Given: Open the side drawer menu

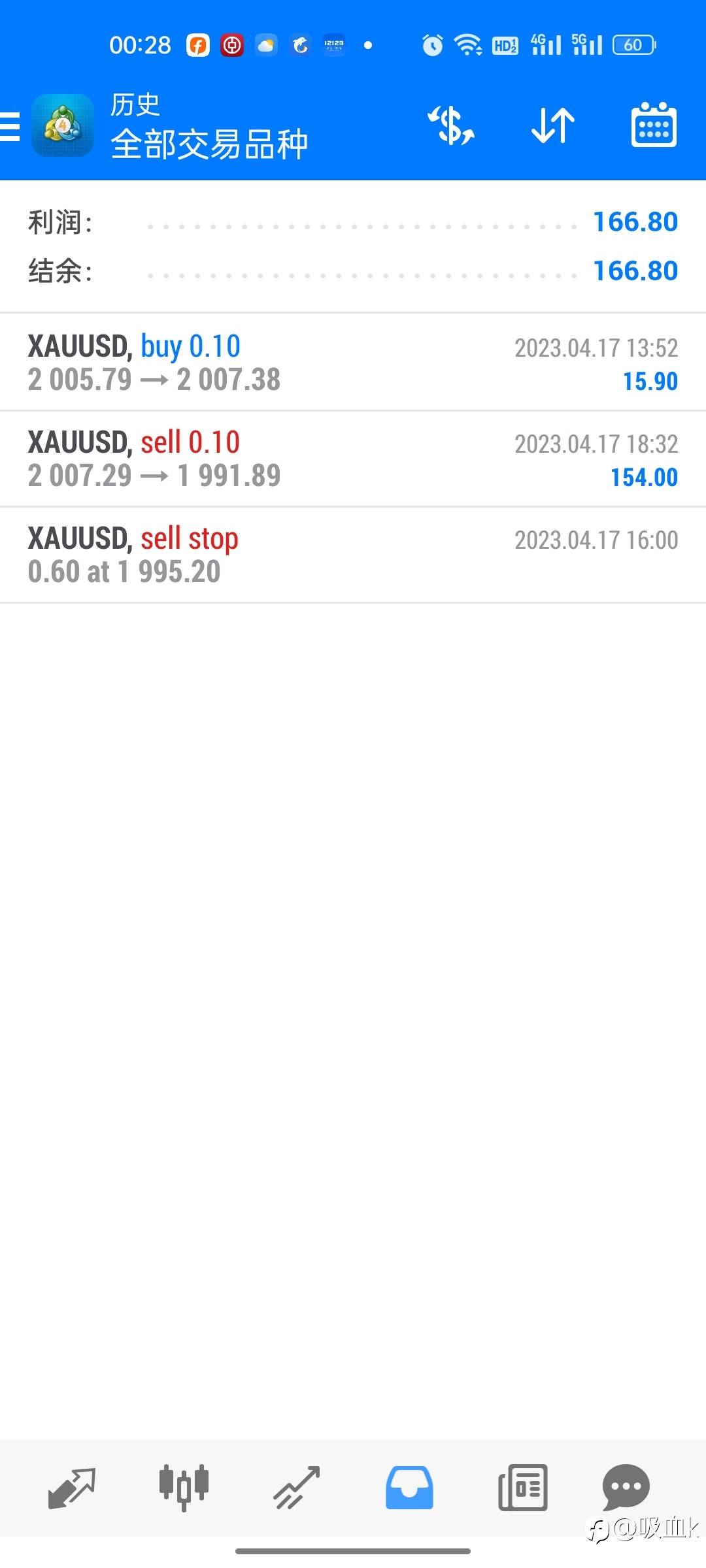Looking at the screenshot, I should [10, 126].
